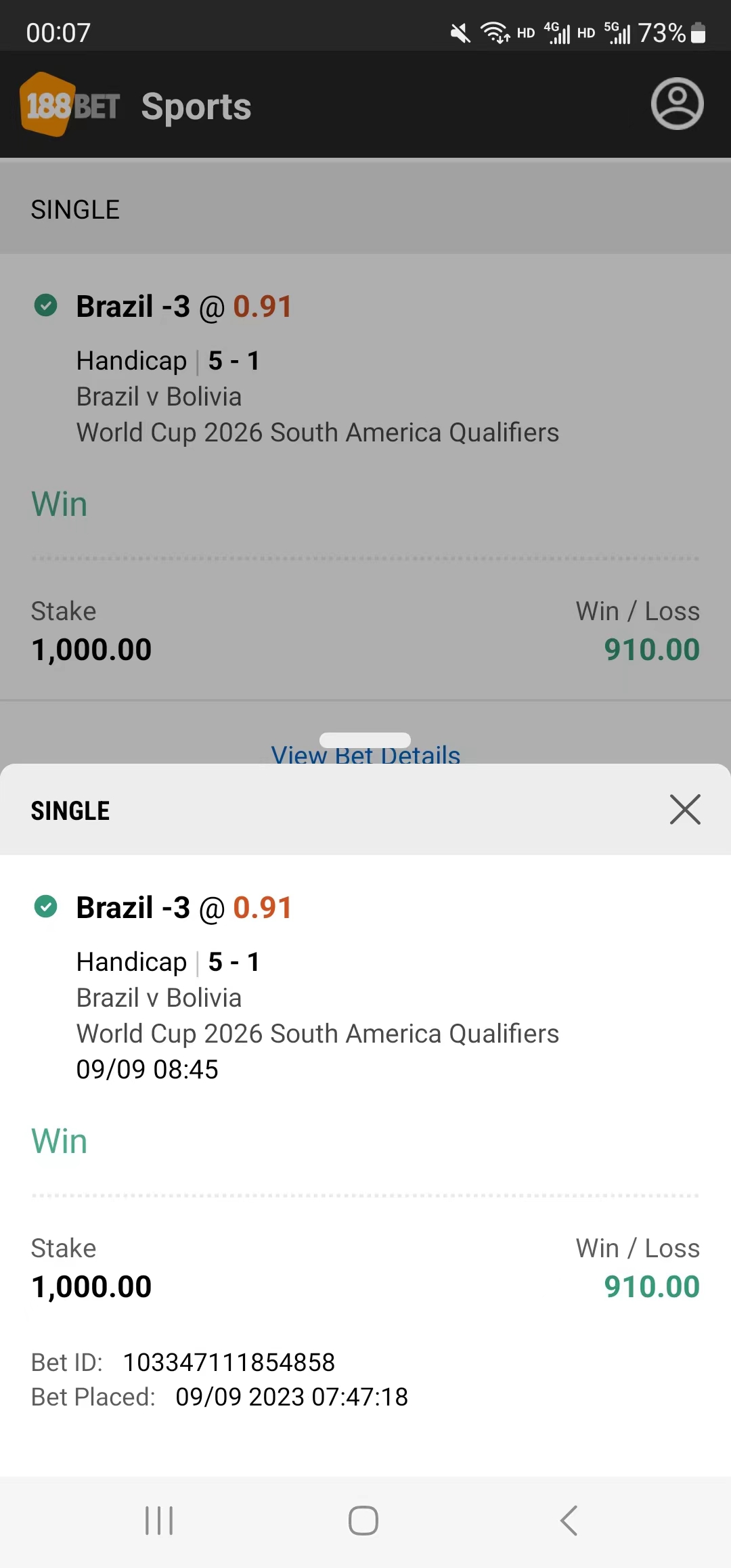
Task: Select the green status icon in bet details sheet
Action: pos(46,907)
